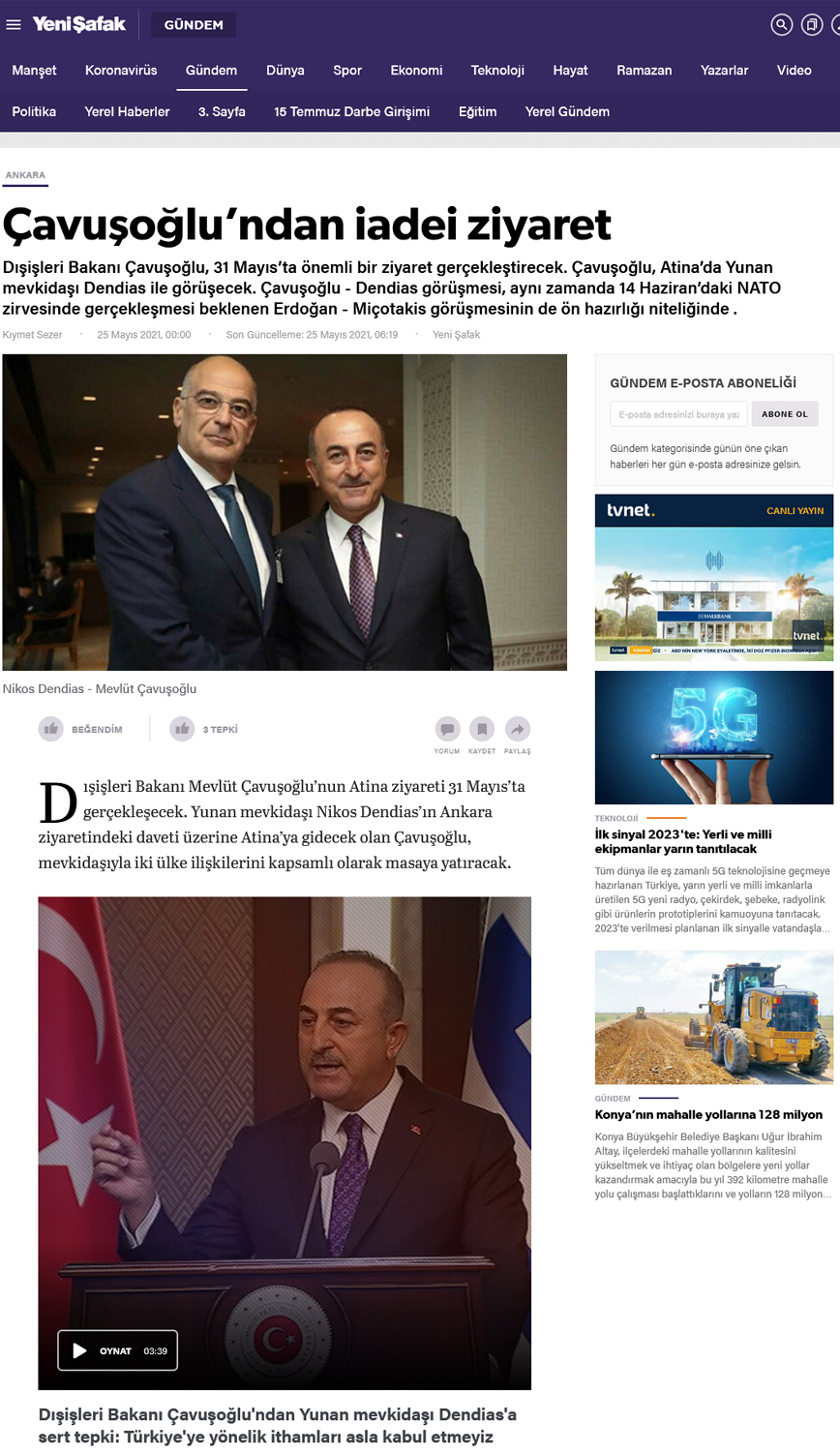840x1453 pixels.
Task: Open Konya mahalle yollarına 128 milyon article
Action: coord(708,1115)
